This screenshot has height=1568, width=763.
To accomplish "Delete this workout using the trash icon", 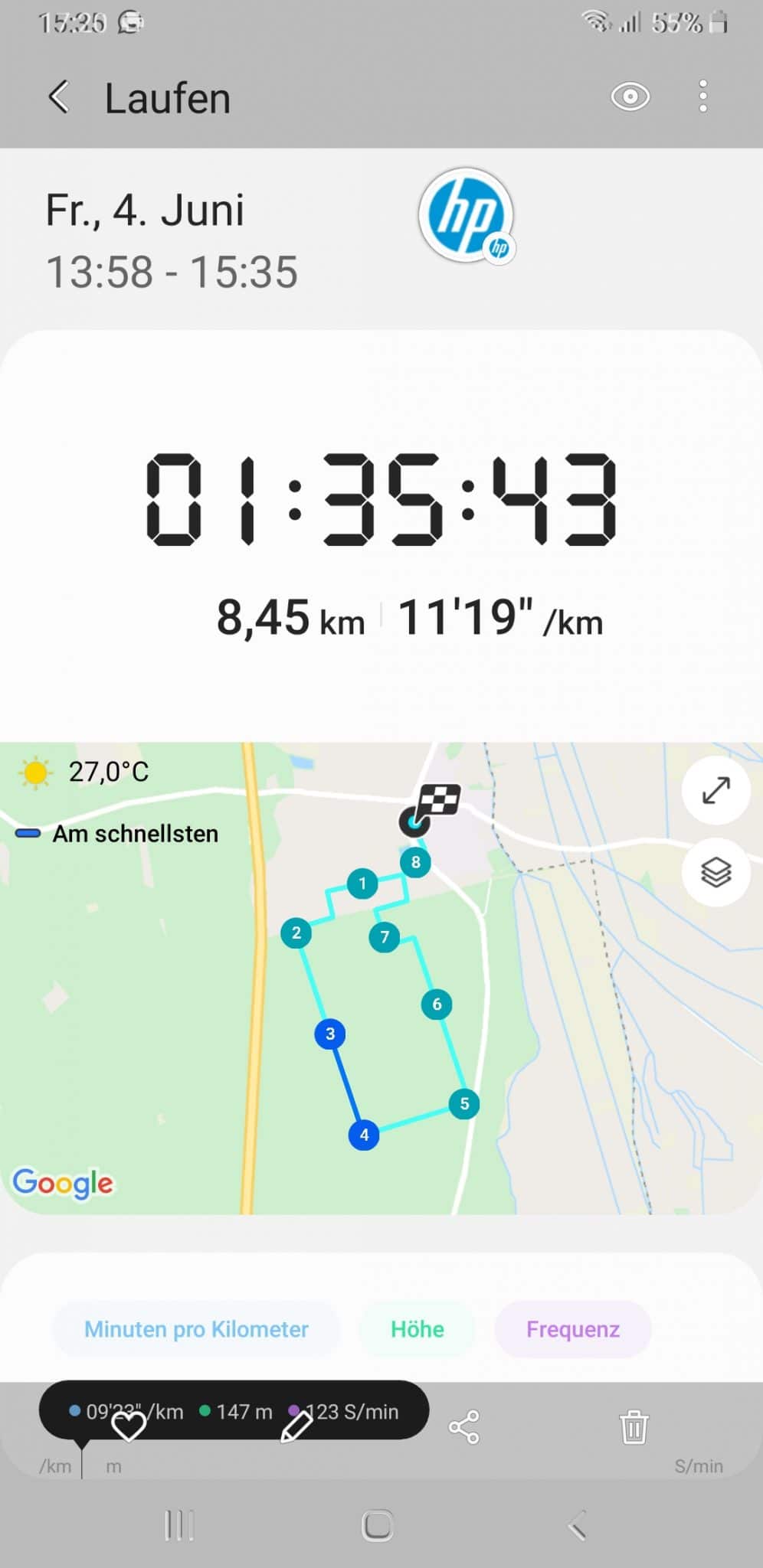I will click(x=634, y=1427).
